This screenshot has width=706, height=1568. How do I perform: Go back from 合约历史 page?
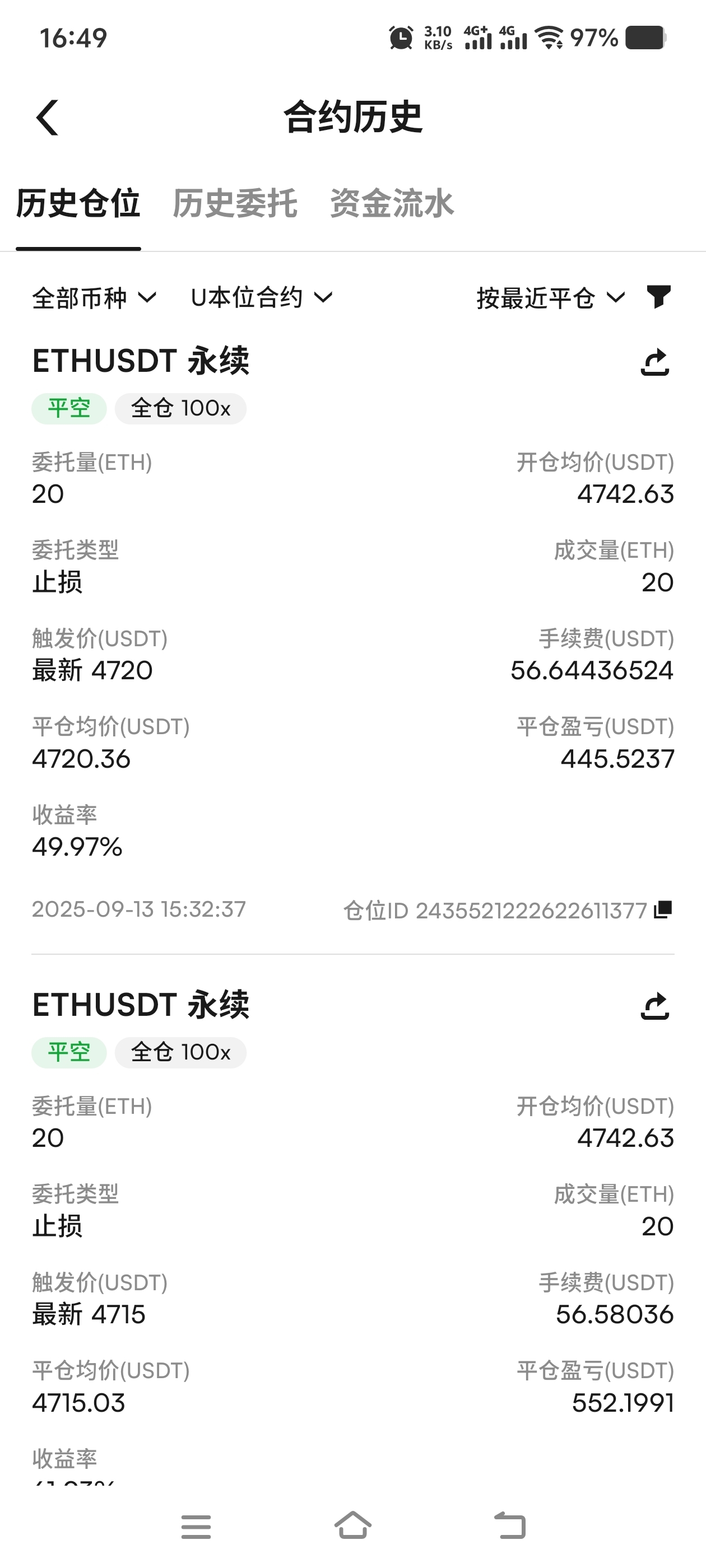point(48,117)
